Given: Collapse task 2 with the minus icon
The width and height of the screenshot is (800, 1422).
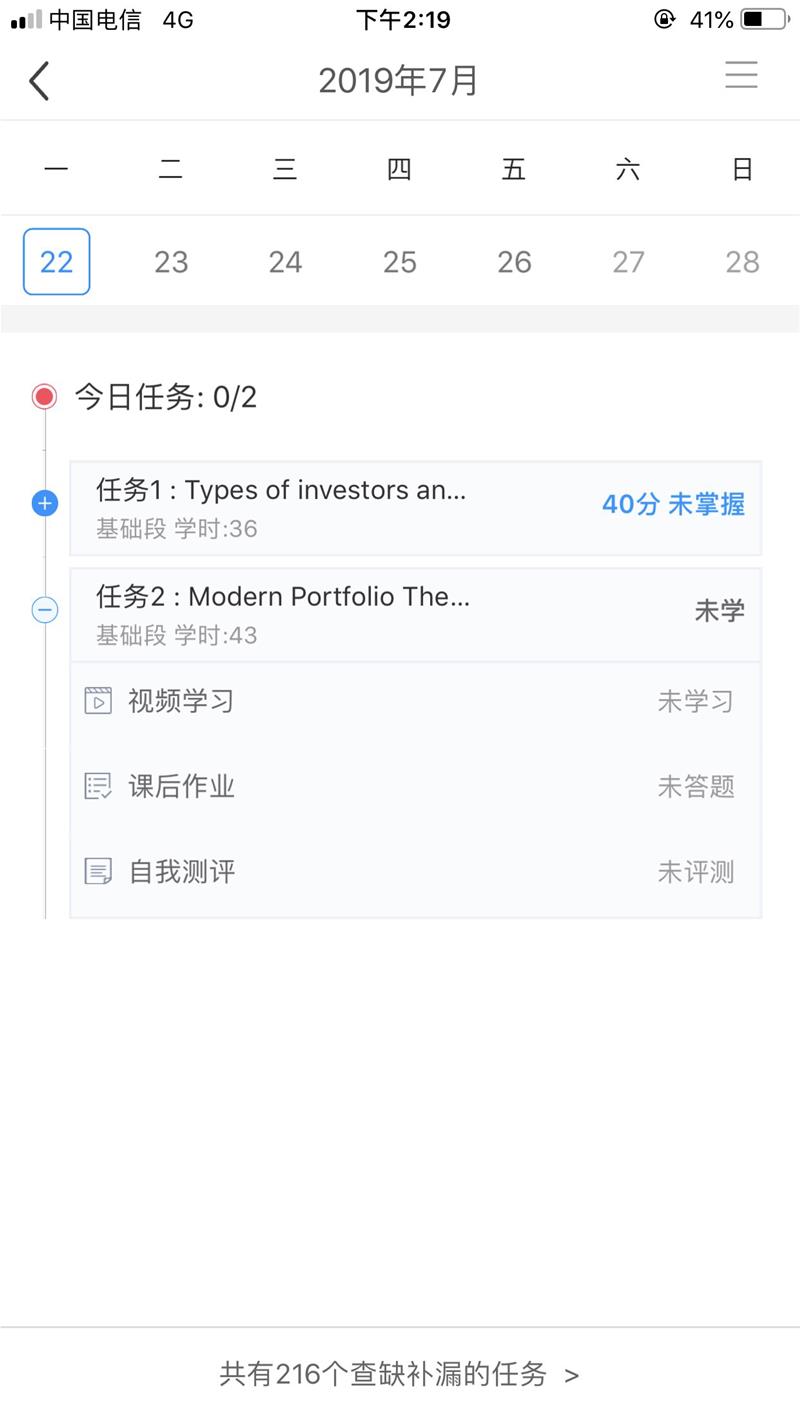Looking at the screenshot, I should pos(45,610).
